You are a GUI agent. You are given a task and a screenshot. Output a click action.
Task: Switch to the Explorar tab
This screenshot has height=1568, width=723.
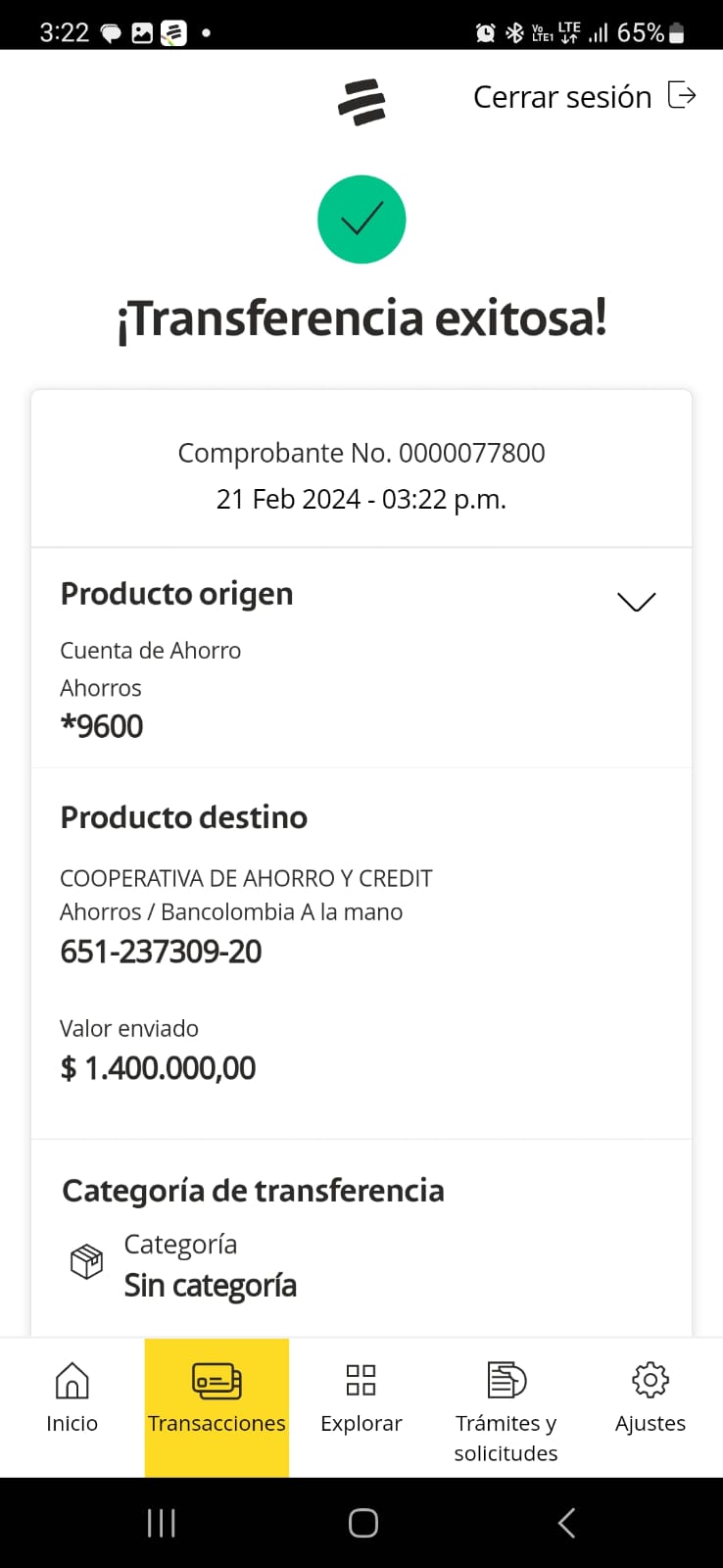pos(361,1398)
